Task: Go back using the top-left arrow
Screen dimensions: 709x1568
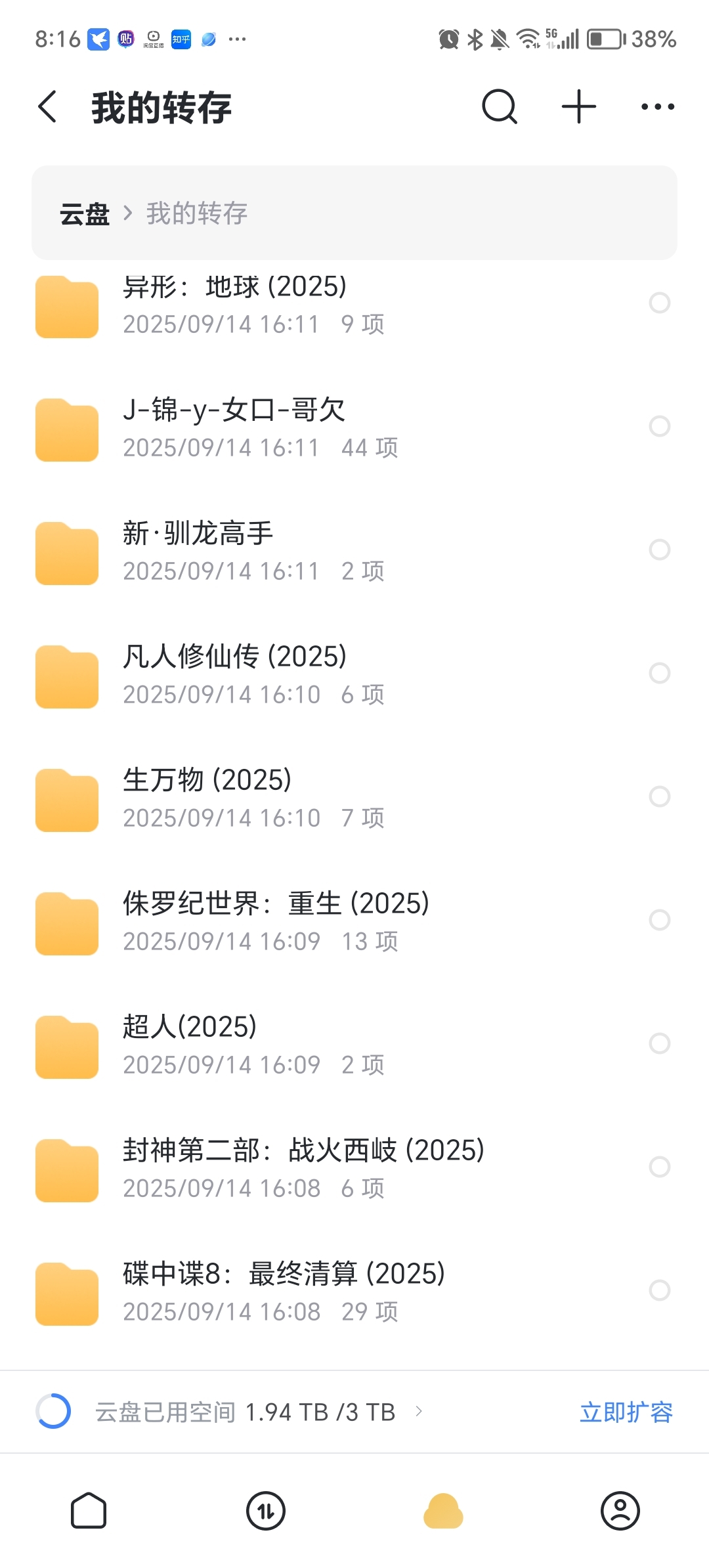Action: click(47, 107)
